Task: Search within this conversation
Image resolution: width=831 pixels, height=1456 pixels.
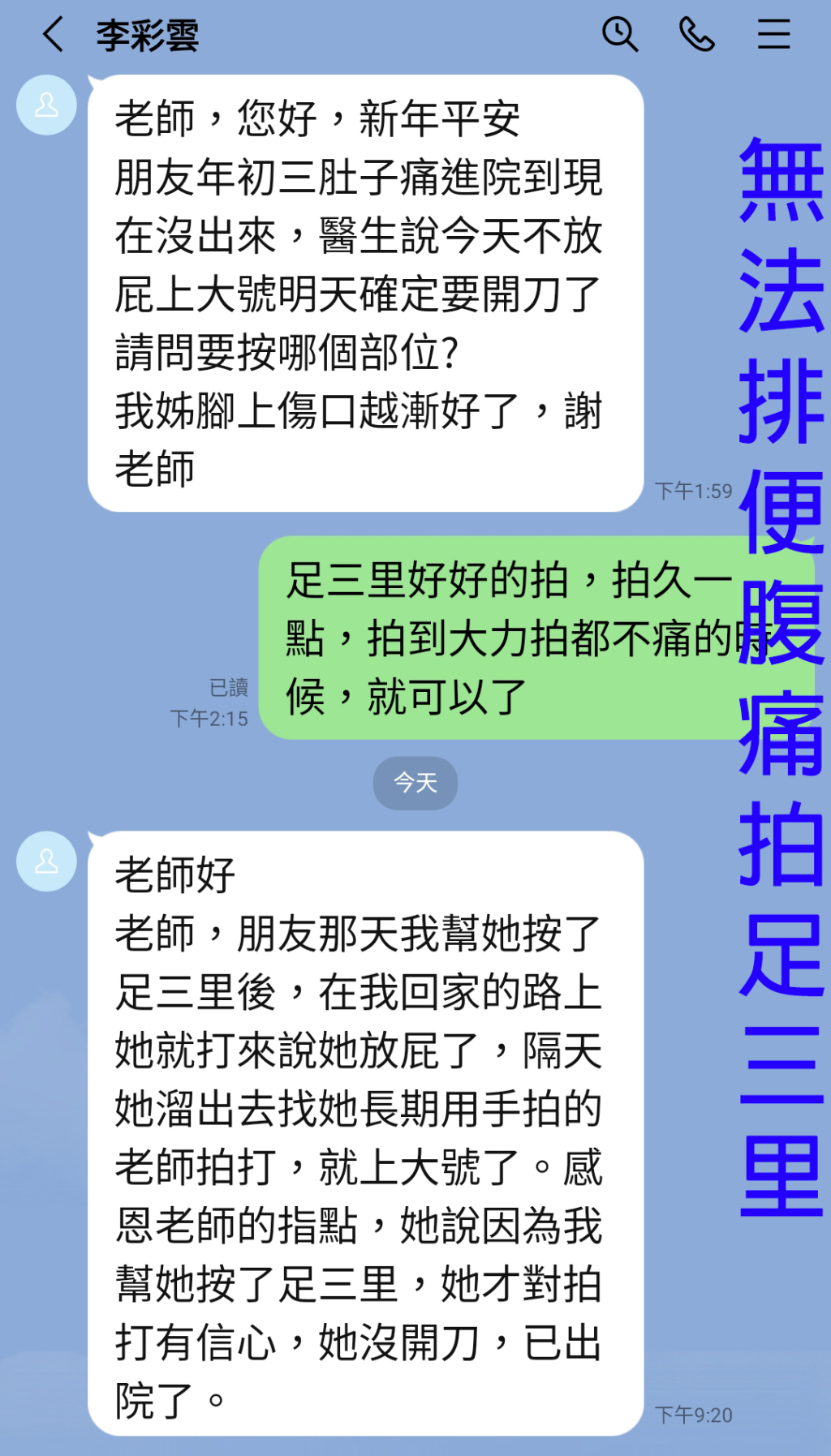Action: point(620,35)
